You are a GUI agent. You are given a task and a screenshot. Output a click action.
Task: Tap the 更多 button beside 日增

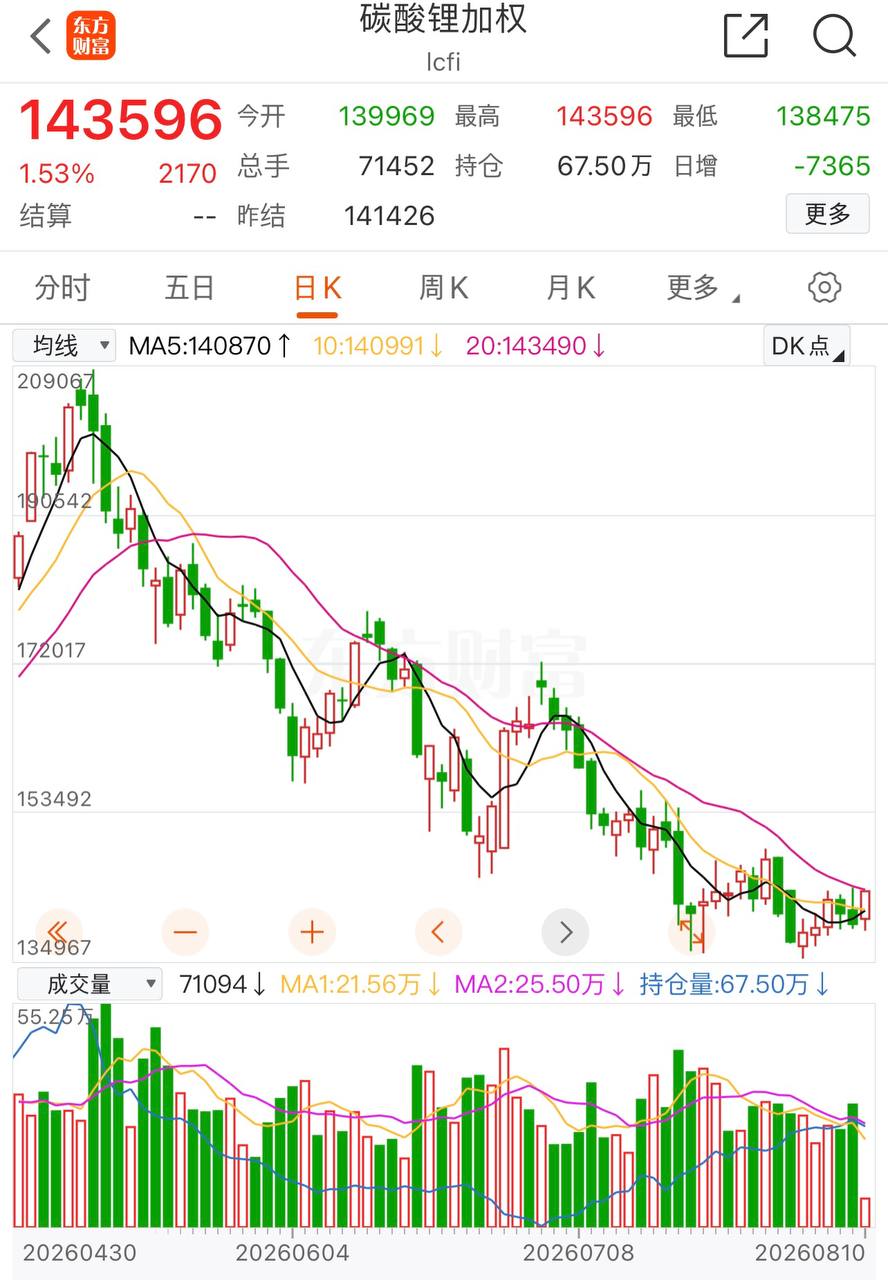click(x=827, y=214)
